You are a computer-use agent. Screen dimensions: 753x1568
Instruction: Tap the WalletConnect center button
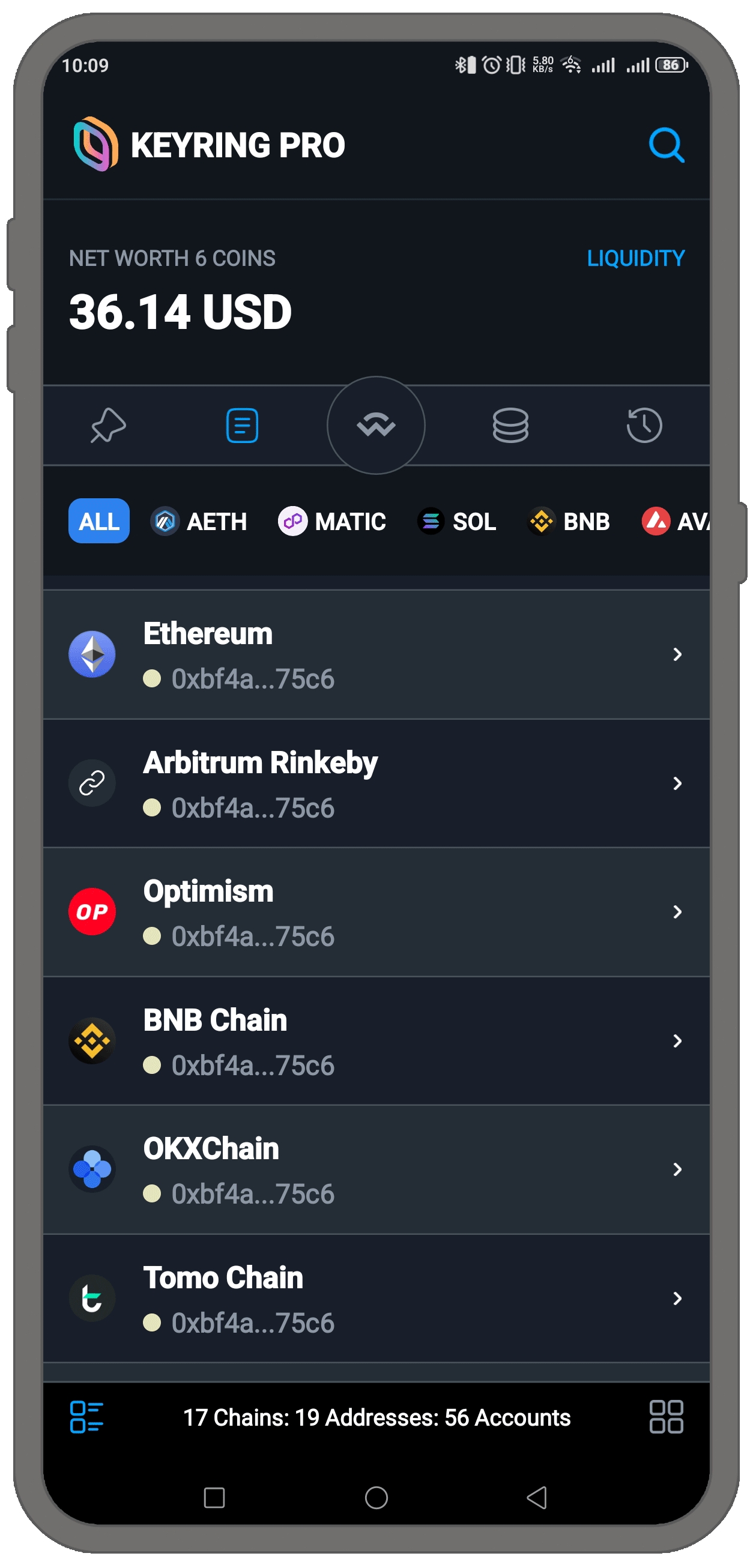coord(375,425)
